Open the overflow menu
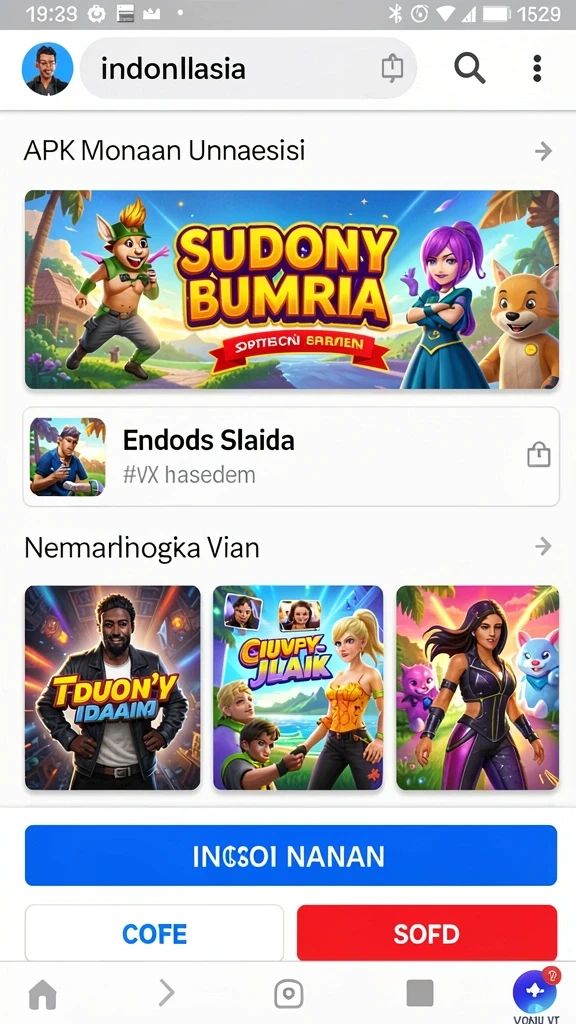576x1024 pixels. pyautogui.click(x=537, y=69)
